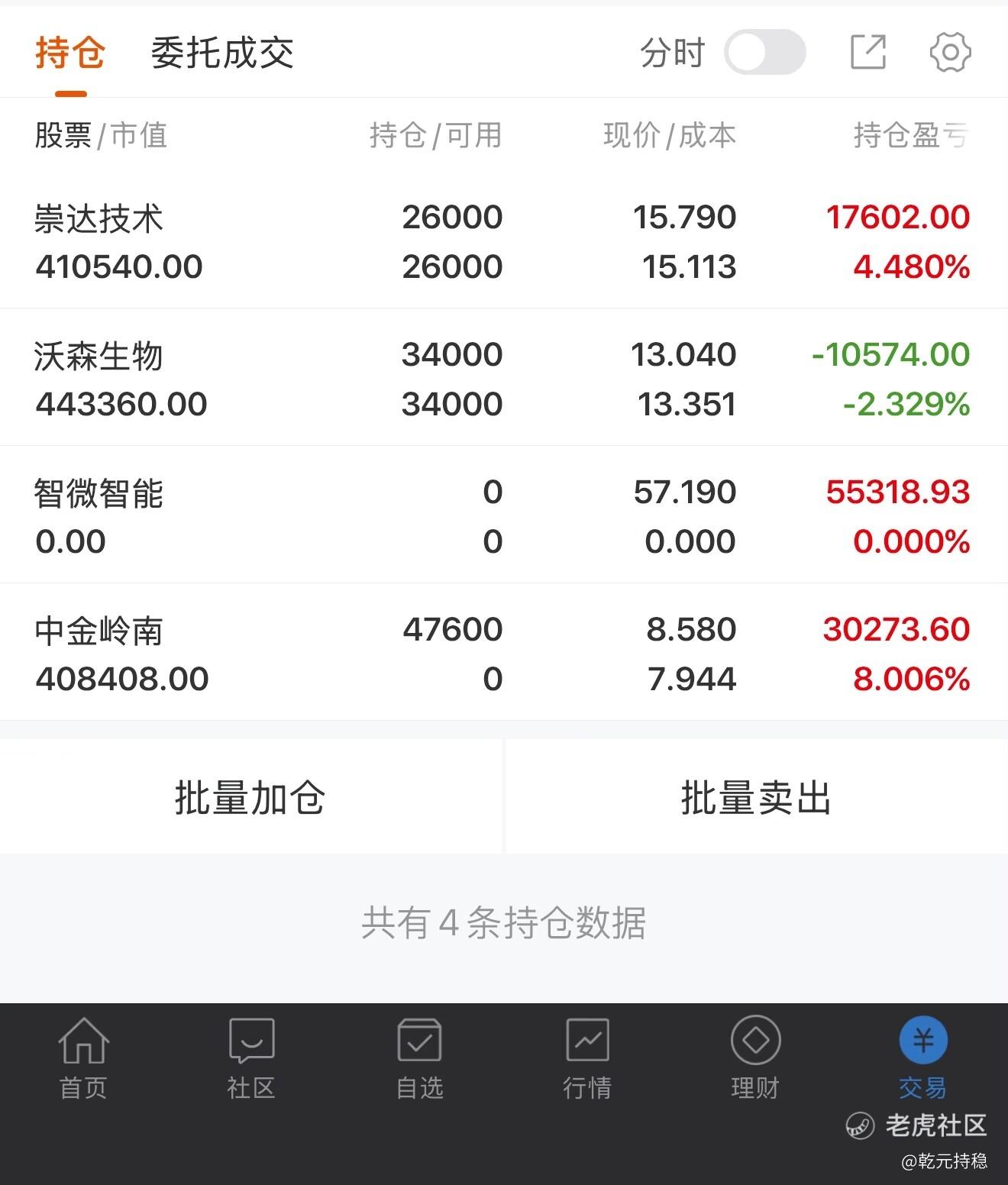
Task: Open the 崇达技术 holding row
Action: click(x=502, y=241)
